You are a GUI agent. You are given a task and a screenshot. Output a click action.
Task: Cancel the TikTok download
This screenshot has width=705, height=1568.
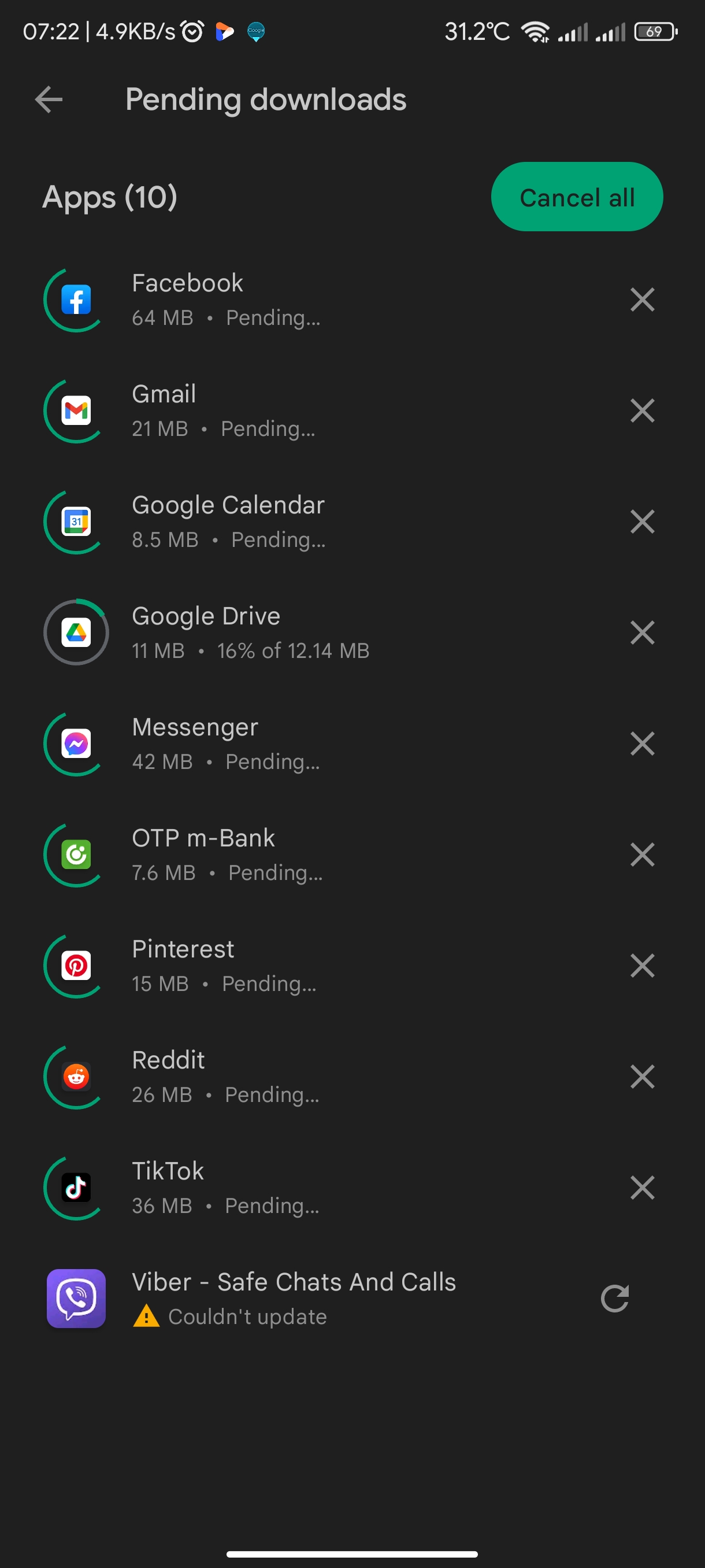(x=642, y=1188)
